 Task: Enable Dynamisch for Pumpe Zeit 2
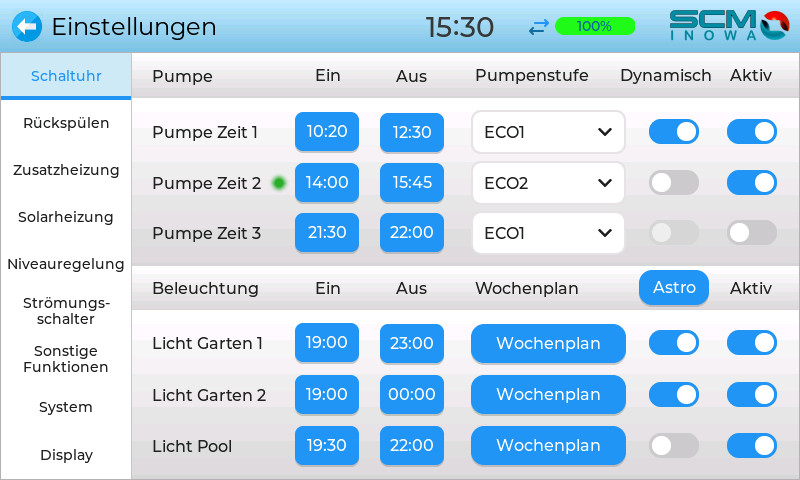click(x=673, y=183)
